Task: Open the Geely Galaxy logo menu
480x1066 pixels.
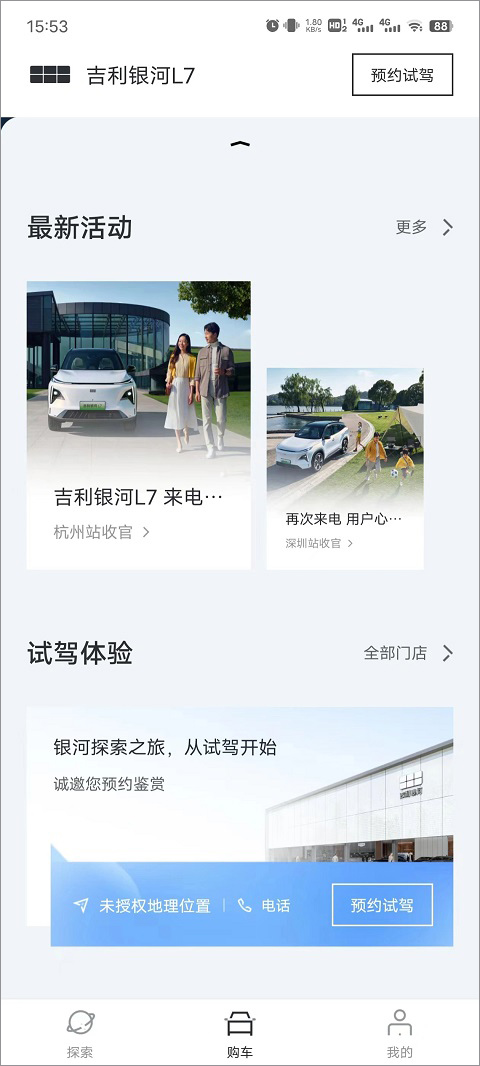Action: pyautogui.click(x=50, y=75)
